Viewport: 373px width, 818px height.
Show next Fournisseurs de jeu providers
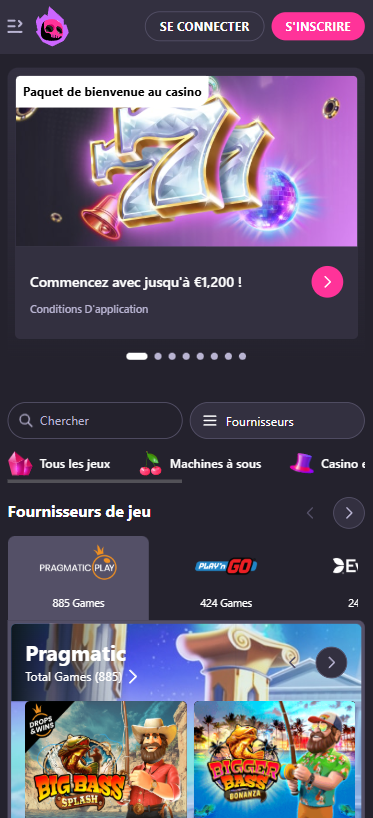[x=348, y=513]
